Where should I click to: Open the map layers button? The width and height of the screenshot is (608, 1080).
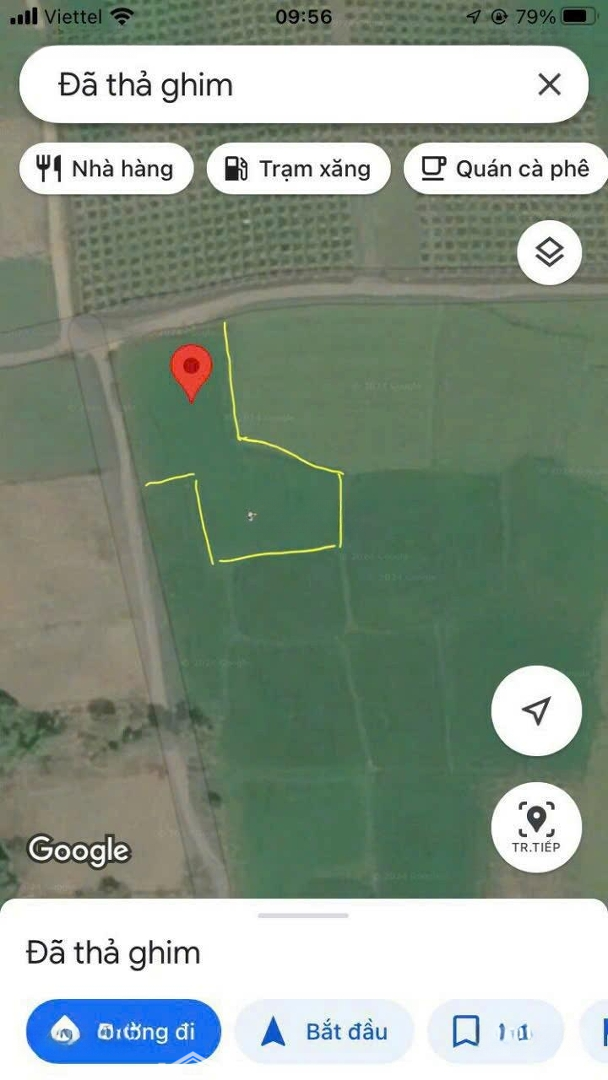pos(549,253)
